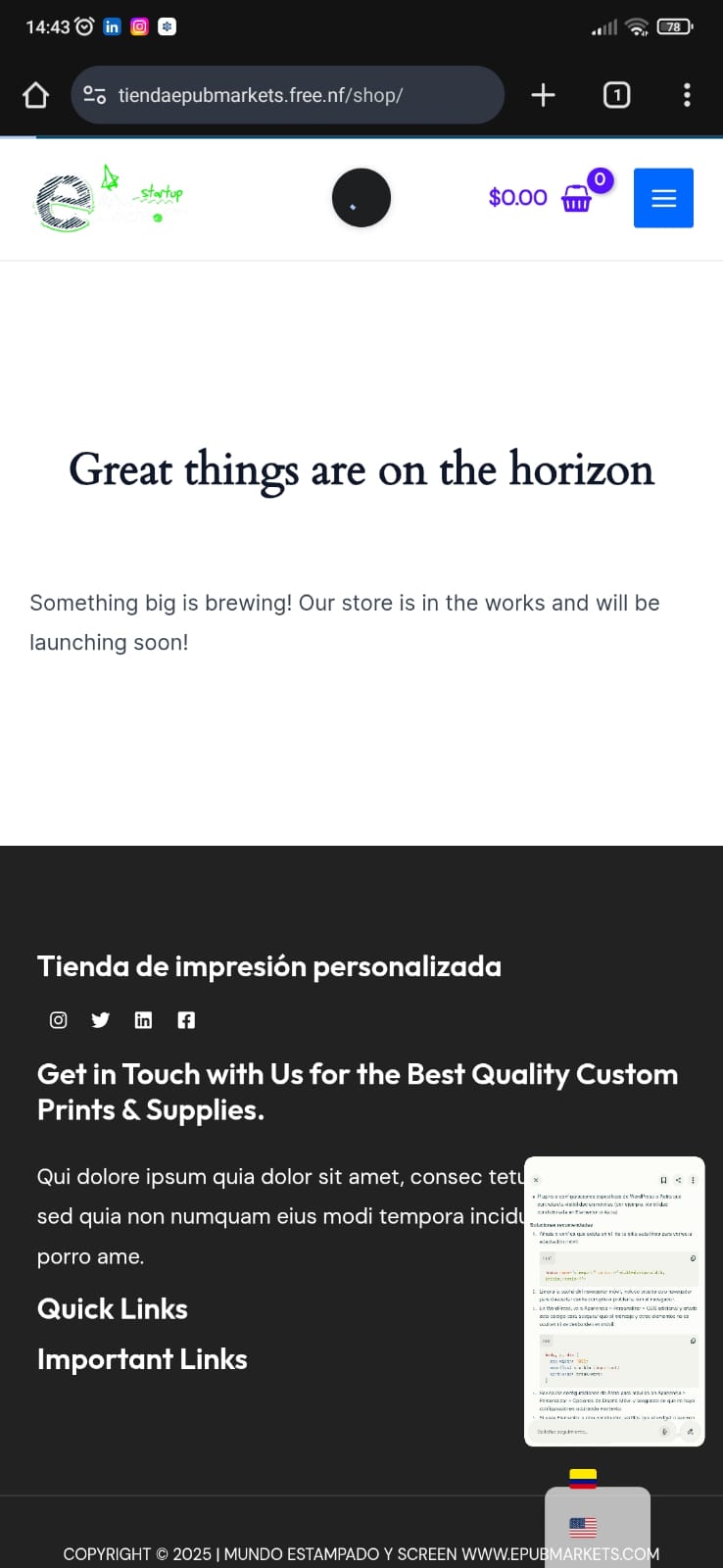
Task: Select the Colombian flag language option
Action: point(583,1478)
